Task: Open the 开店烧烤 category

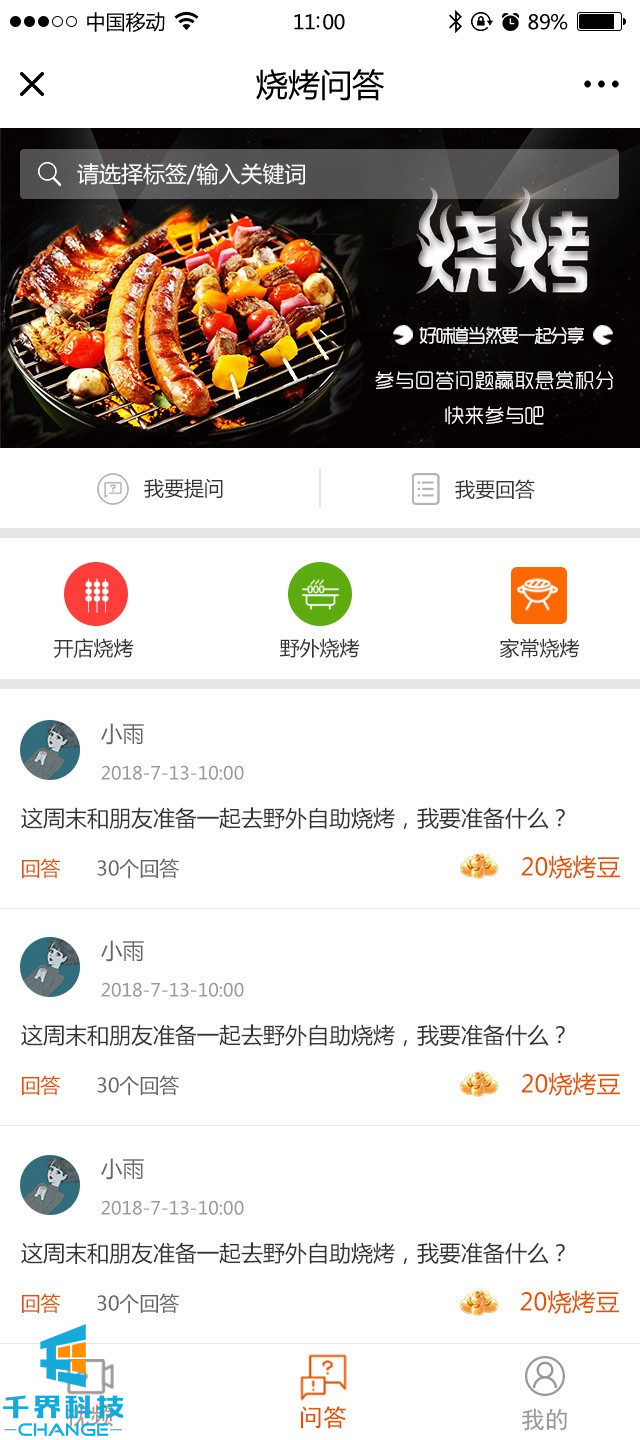Action: pos(95,609)
